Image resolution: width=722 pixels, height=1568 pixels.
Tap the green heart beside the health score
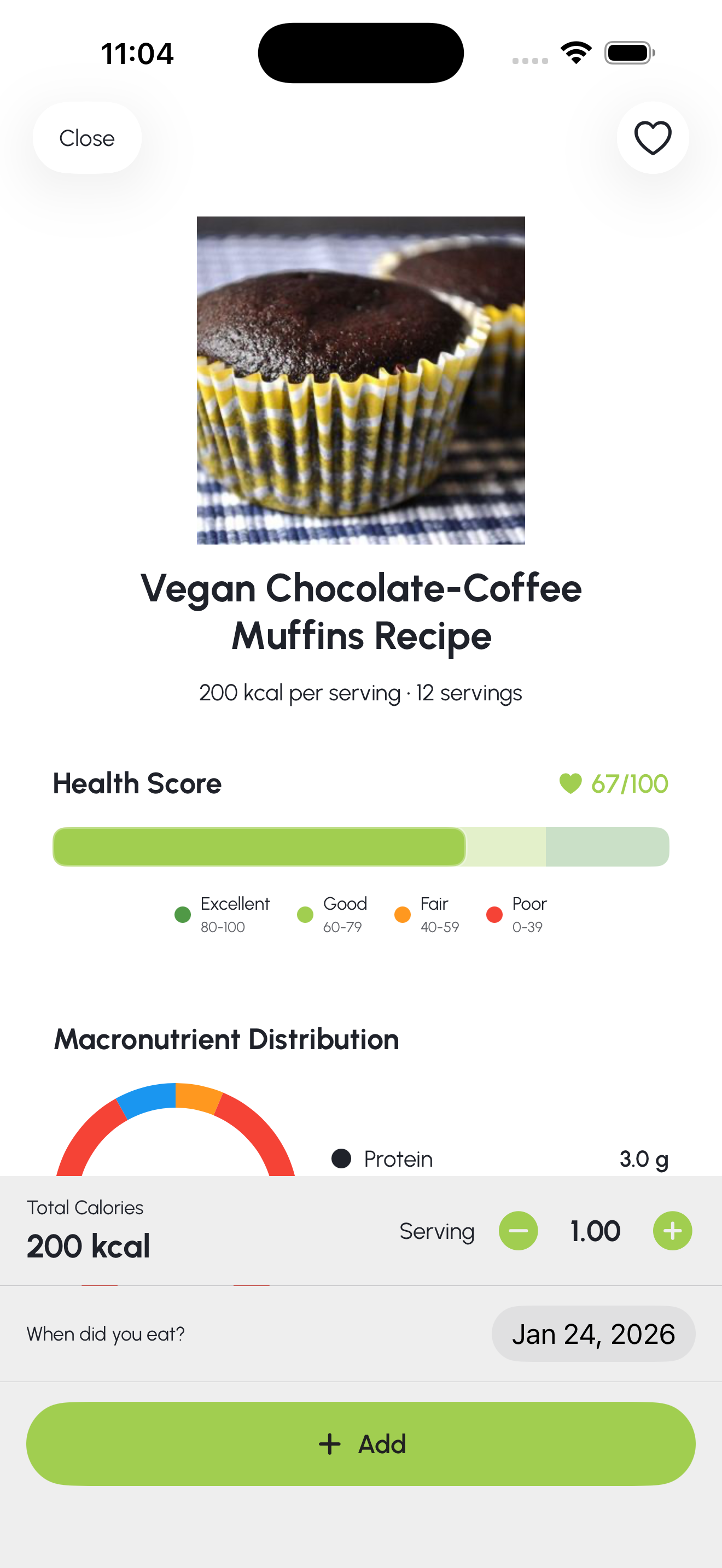(x=571, y=785)
